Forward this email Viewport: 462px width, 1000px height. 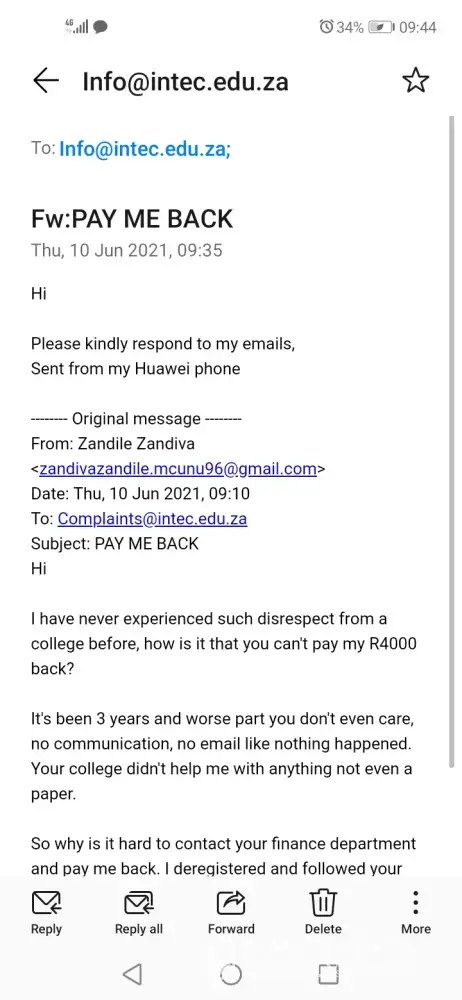coord(231,913)
